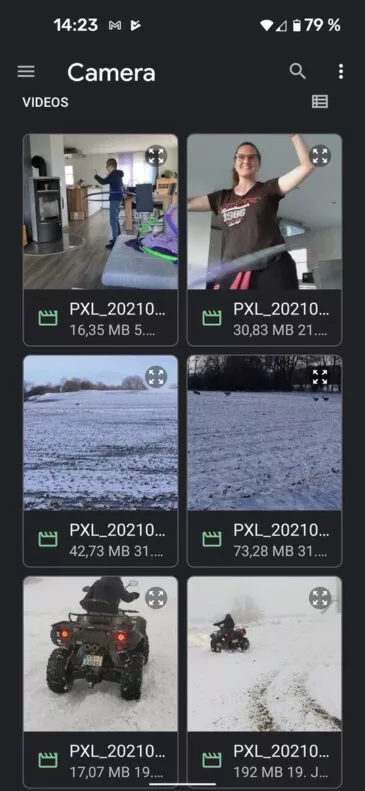365x791 pixels.
Task: Expand preview of the 42,73 MB video
Action: [x=156, y=377]
